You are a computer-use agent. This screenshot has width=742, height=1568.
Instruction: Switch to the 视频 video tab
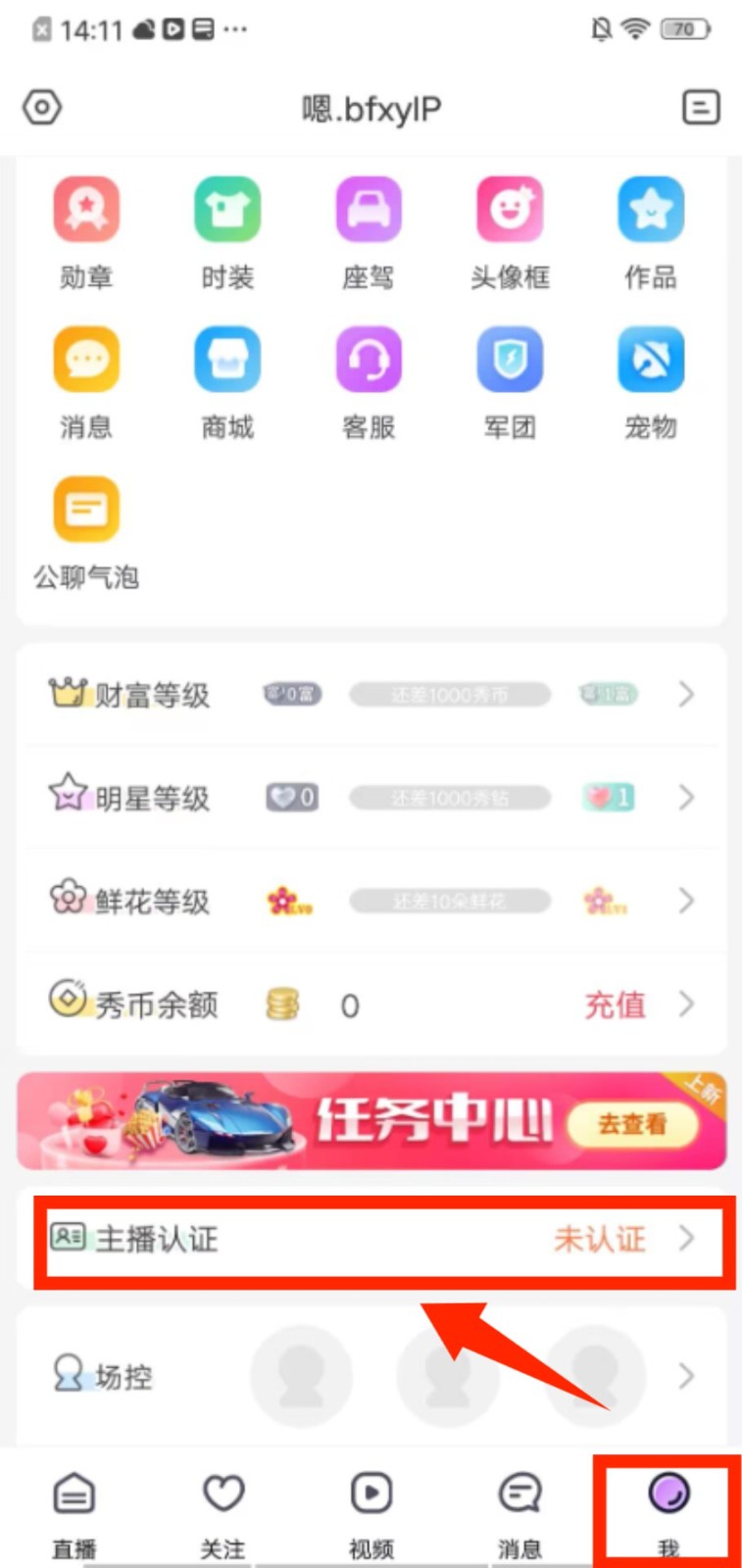[x=371, y=1510]
